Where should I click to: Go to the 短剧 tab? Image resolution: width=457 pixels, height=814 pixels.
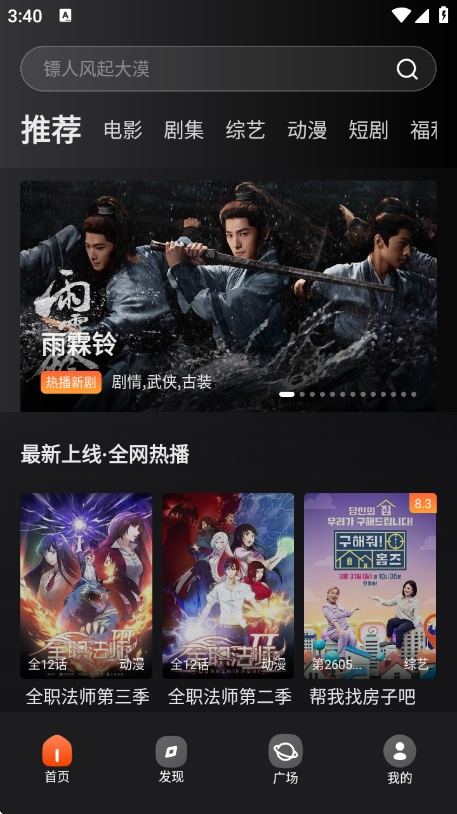[368, 130]
